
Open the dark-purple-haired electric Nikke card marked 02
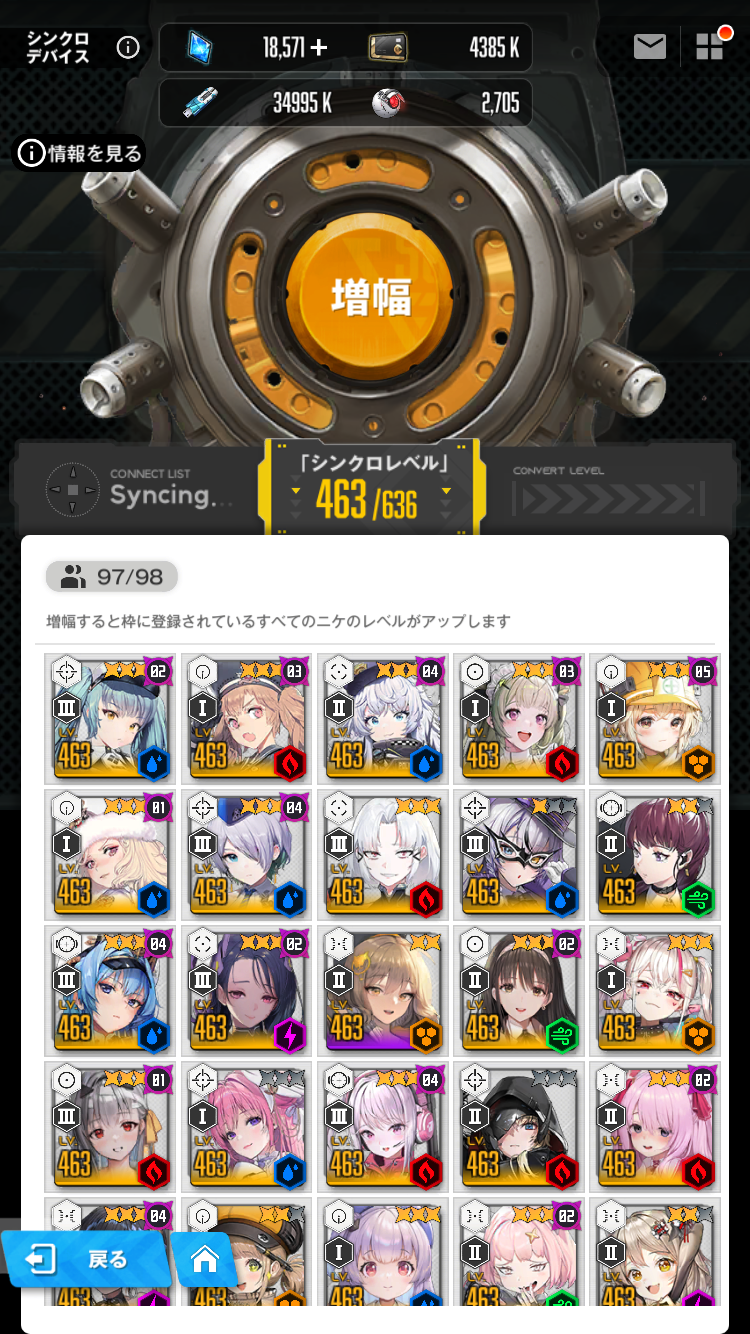point(246,990)
